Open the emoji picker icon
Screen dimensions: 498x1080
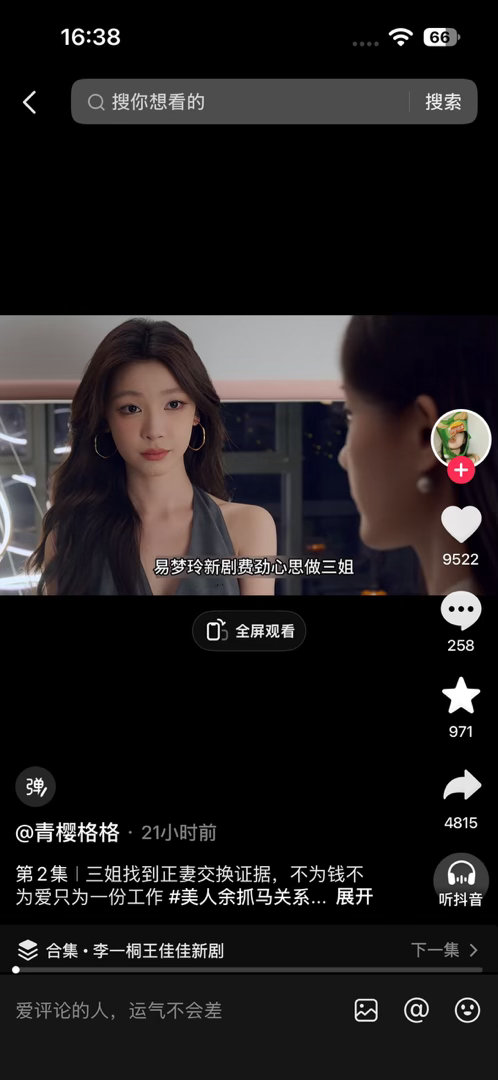pos(467,1010)
